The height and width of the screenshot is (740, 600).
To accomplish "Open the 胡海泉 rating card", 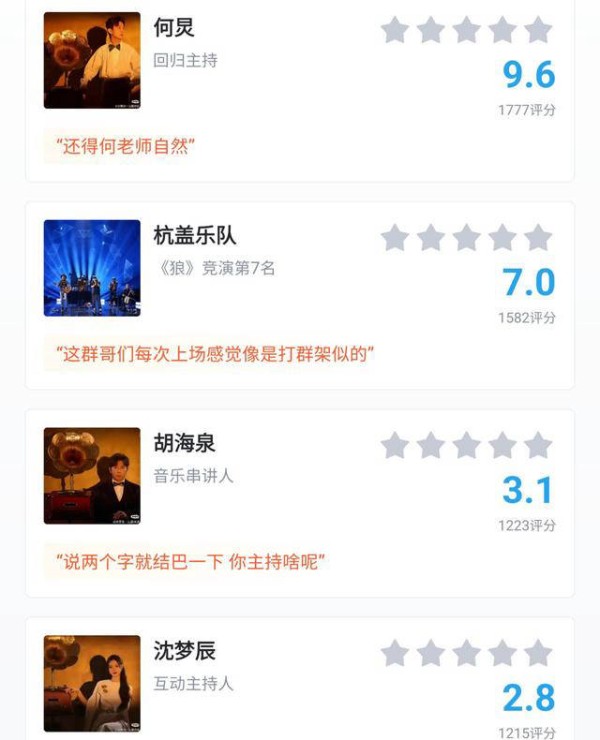I will (185, 444).
